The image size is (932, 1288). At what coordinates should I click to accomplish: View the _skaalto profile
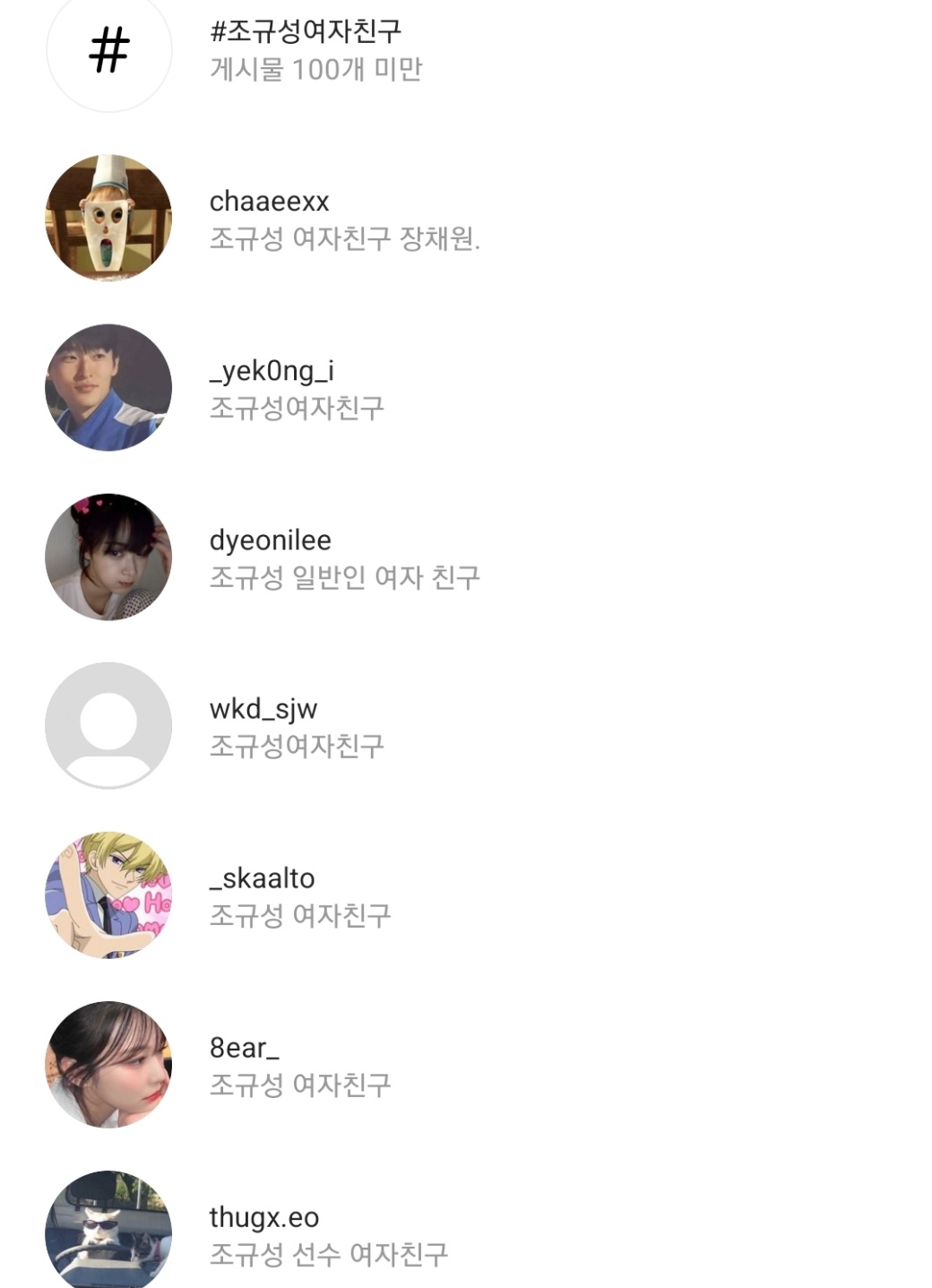coord(466,895)
